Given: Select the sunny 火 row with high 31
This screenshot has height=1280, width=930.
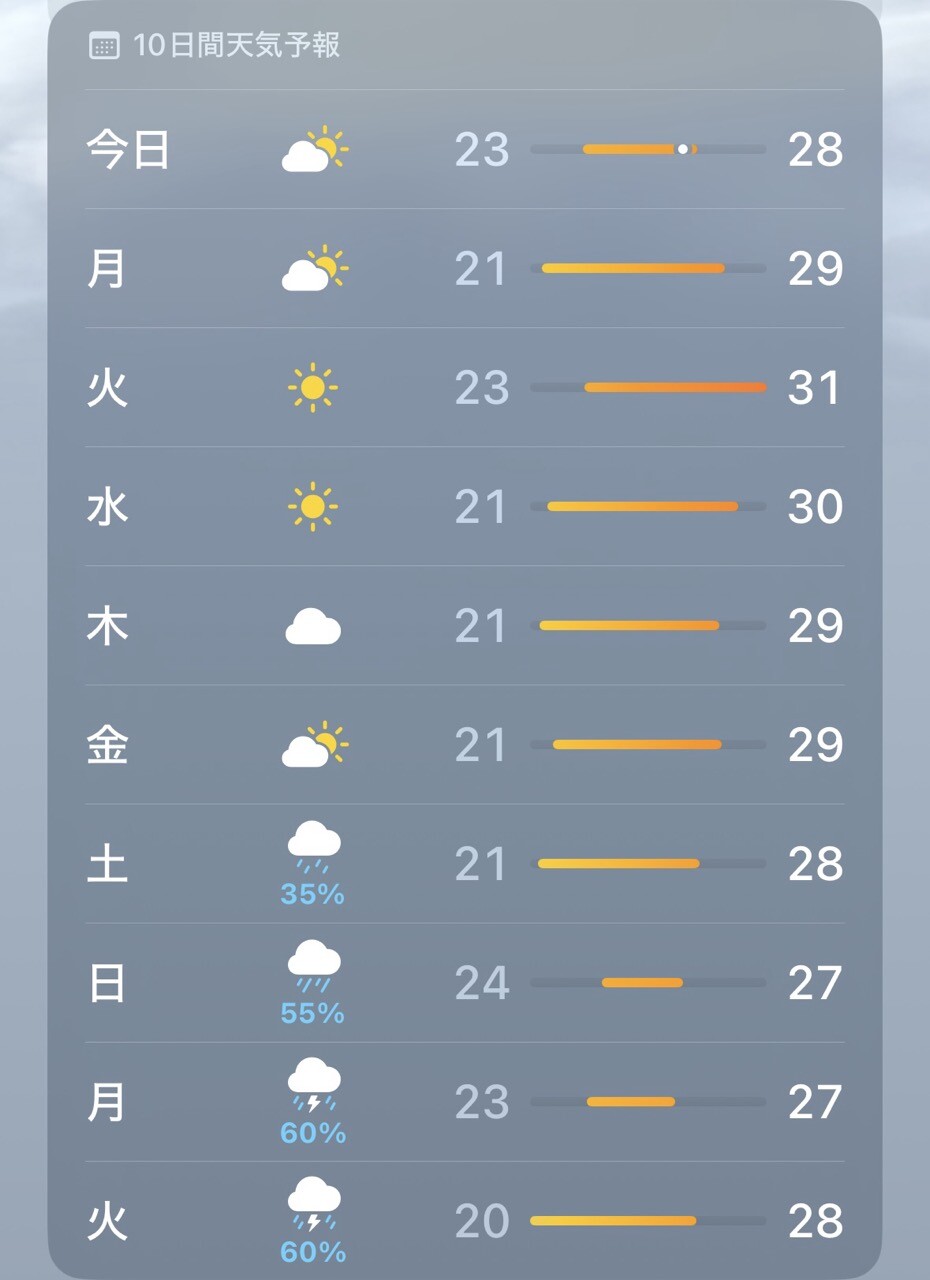Looking at the screenshot, I should 465,388.
